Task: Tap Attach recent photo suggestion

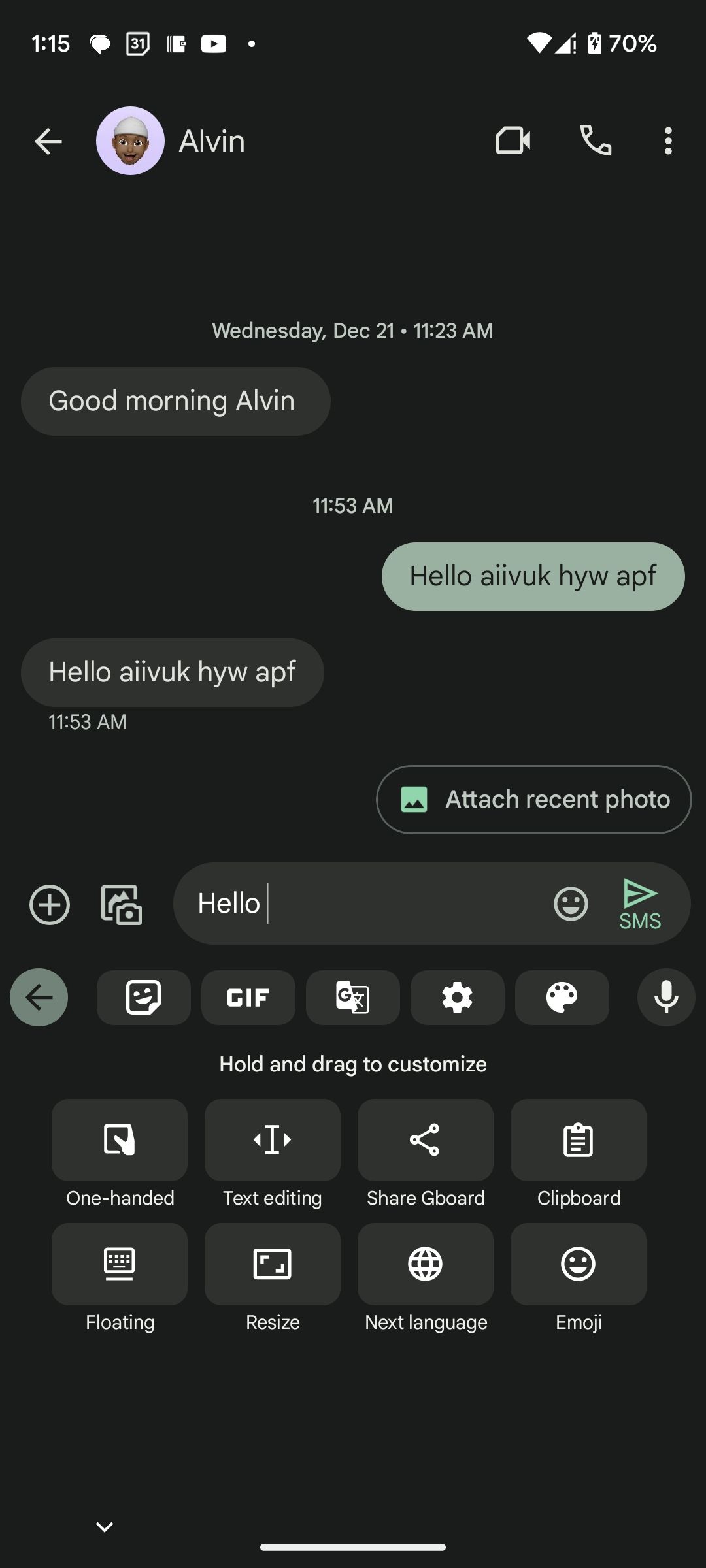Action: [x=533, y=799]
